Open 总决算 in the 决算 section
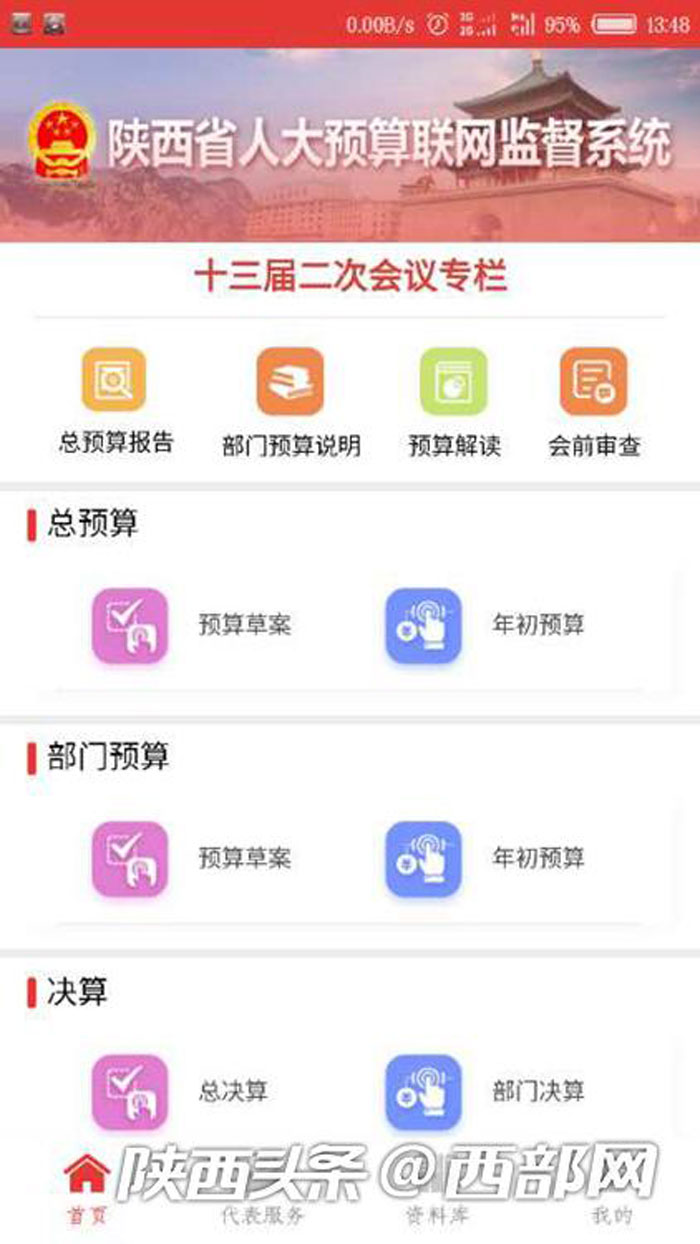Viewport: 700px width, 1244px height. 180,1091
